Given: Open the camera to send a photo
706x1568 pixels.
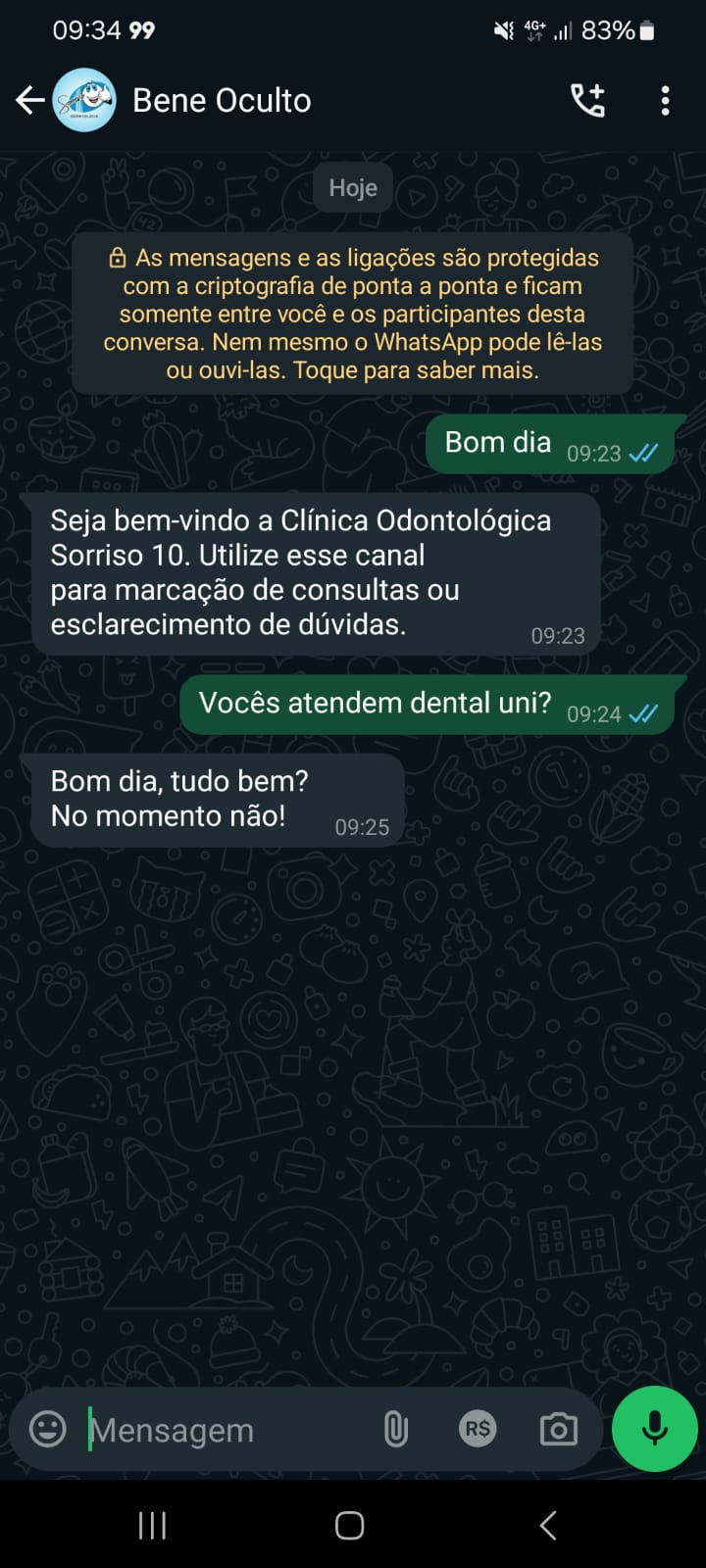Looking at the screenshot, I should (559, 1429).
